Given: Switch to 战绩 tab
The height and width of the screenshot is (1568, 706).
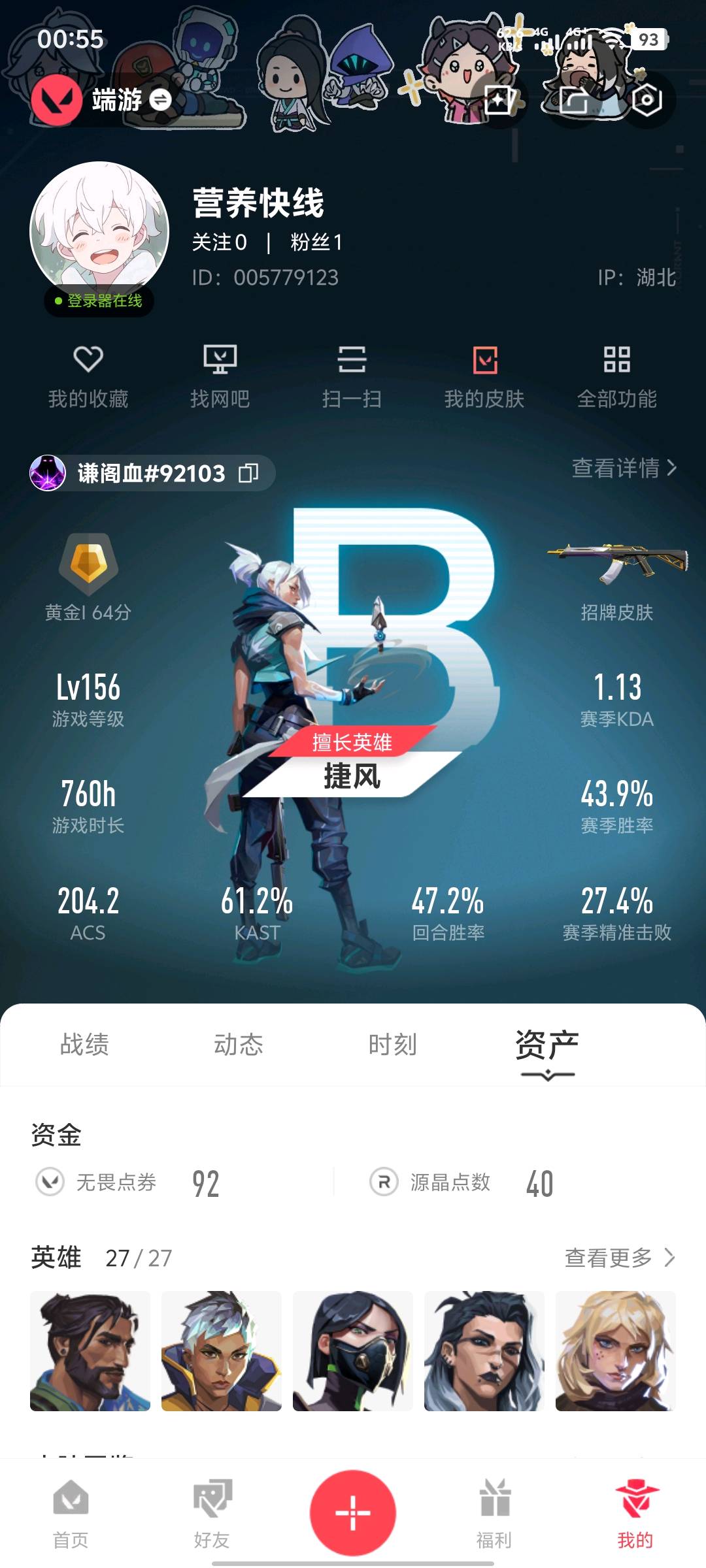Looking at the screenshot, I should pyautogui.click(x=84, y=1044).
